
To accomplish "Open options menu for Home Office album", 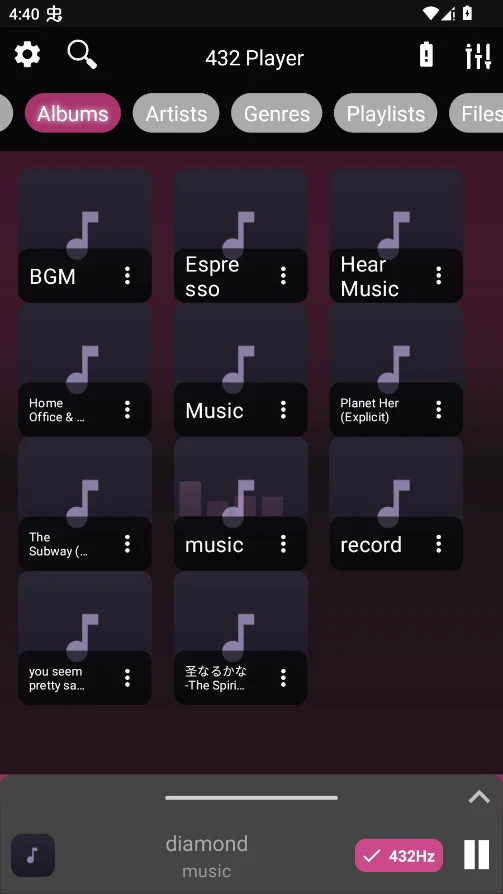I will 127,410.
